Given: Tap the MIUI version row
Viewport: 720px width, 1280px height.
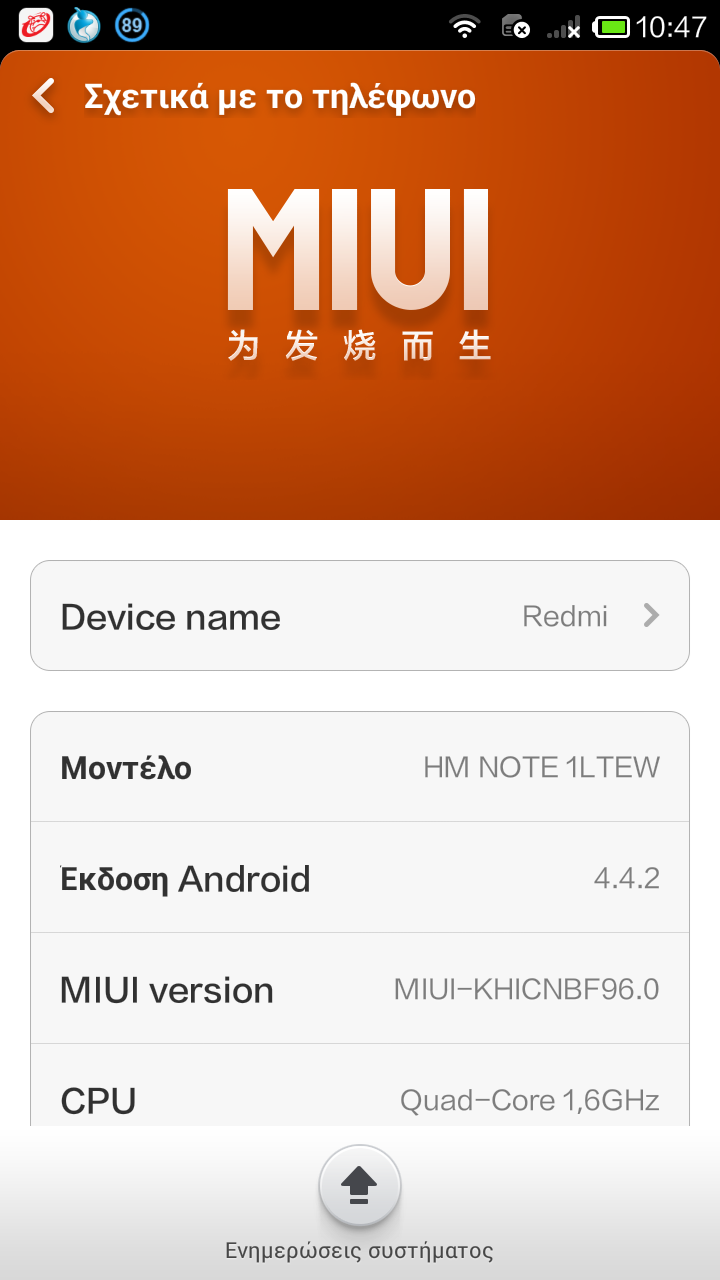Looking at the screenshot, I should click(x=360, y=989).
